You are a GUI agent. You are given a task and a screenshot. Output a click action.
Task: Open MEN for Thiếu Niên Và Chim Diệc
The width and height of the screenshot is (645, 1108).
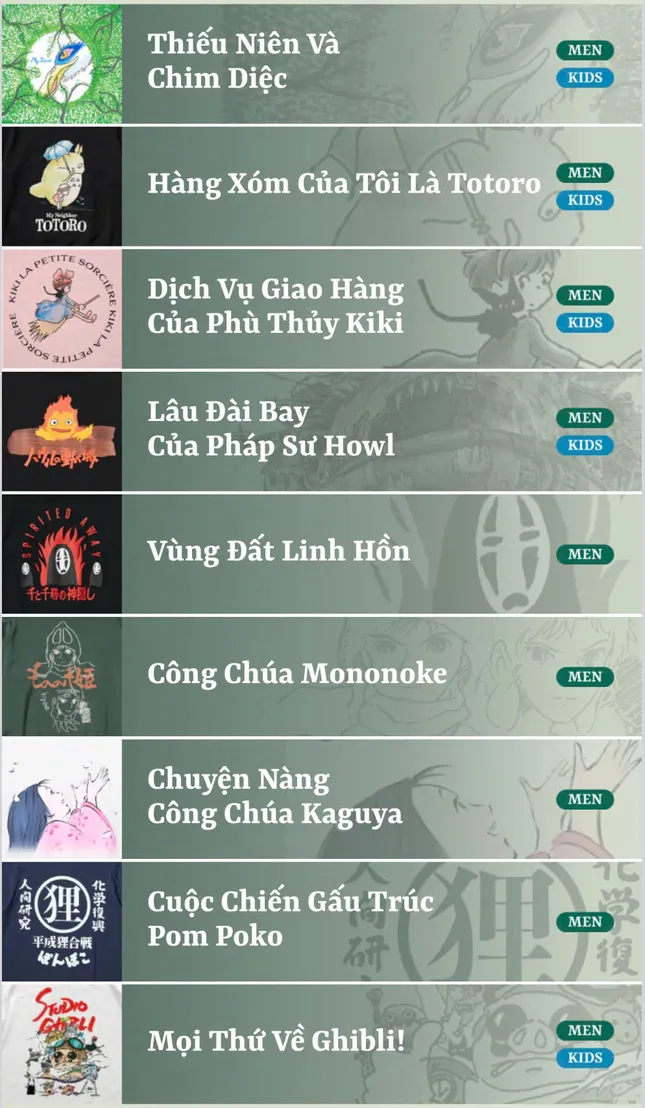(585, 50)
